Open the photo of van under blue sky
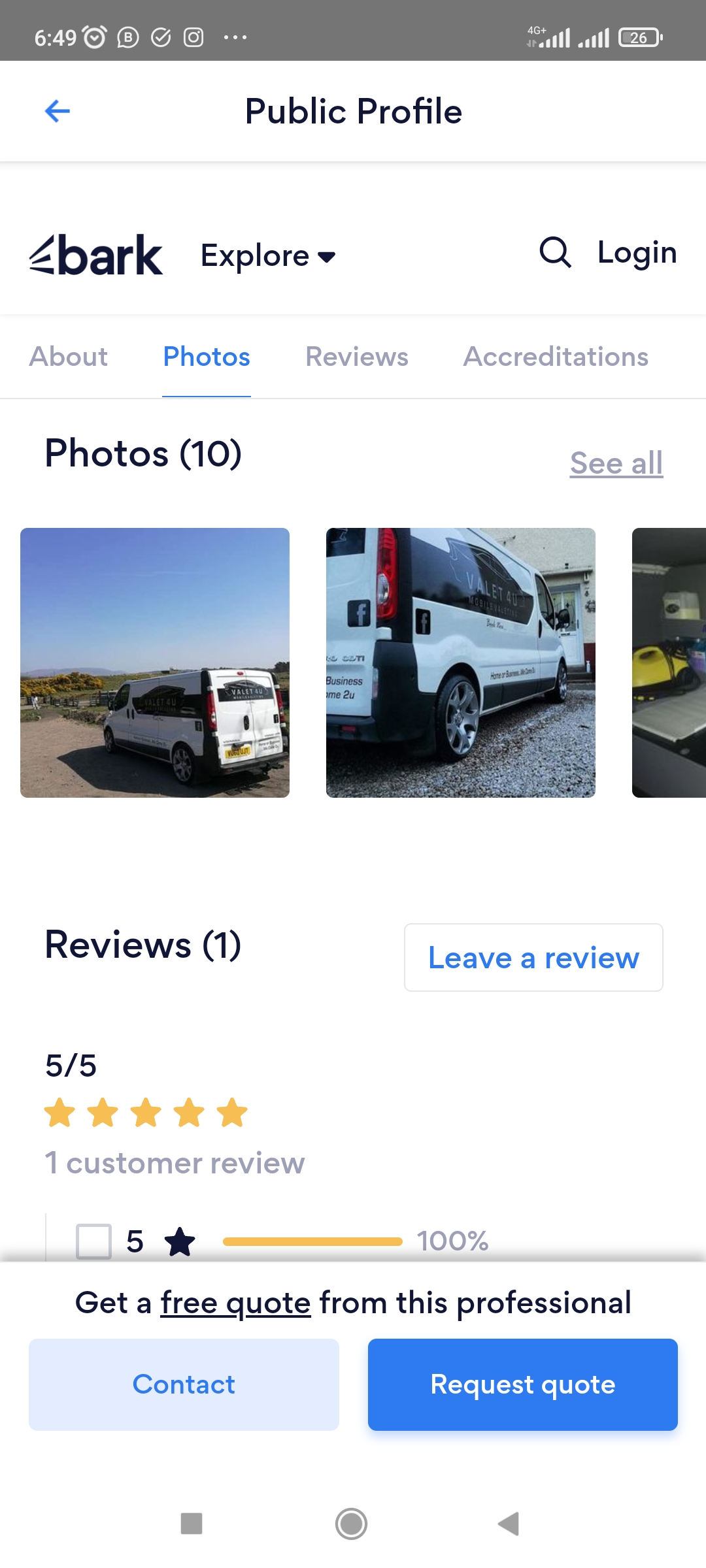This screenshot has height=1568, width=706. (x=155, y=662)
